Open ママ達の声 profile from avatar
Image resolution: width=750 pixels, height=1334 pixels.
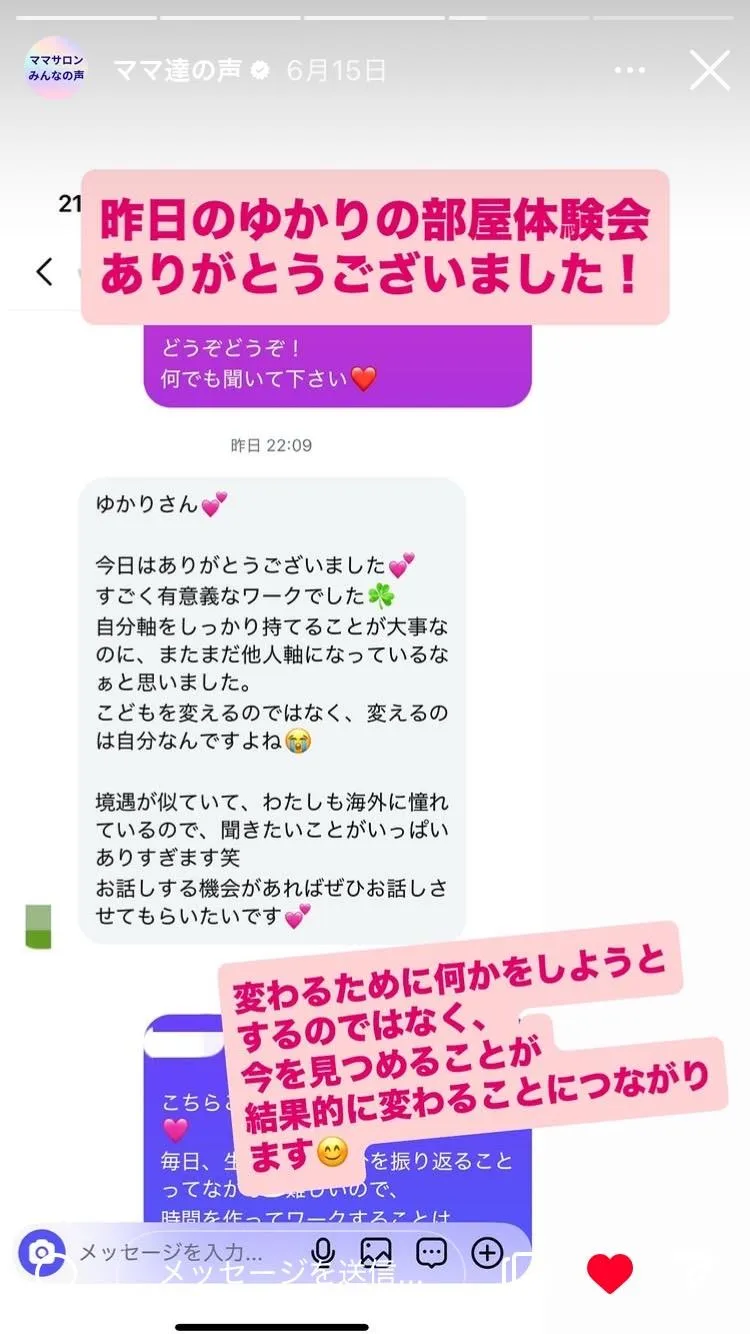point(55,71)
